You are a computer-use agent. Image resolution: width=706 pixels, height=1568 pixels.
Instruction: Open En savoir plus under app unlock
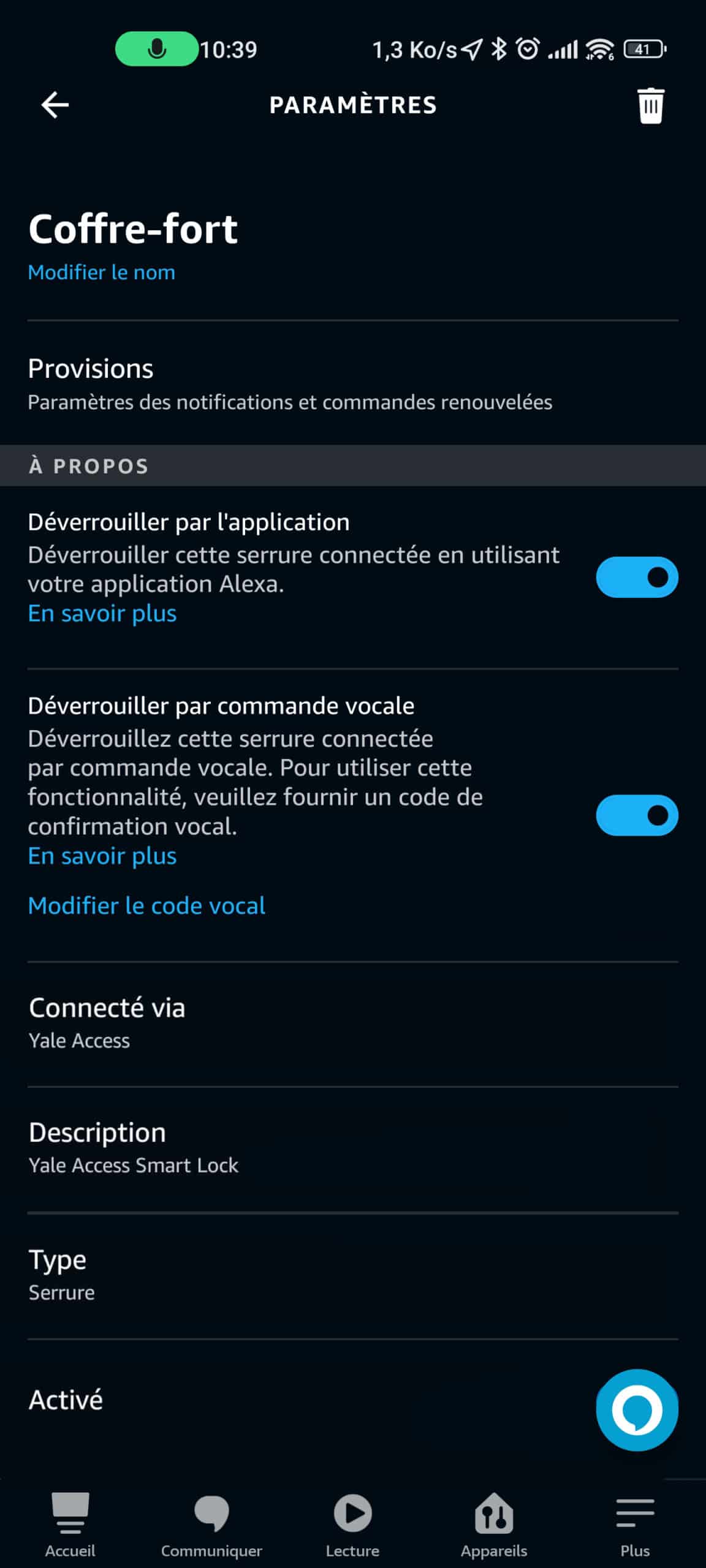tap(102, 613)
